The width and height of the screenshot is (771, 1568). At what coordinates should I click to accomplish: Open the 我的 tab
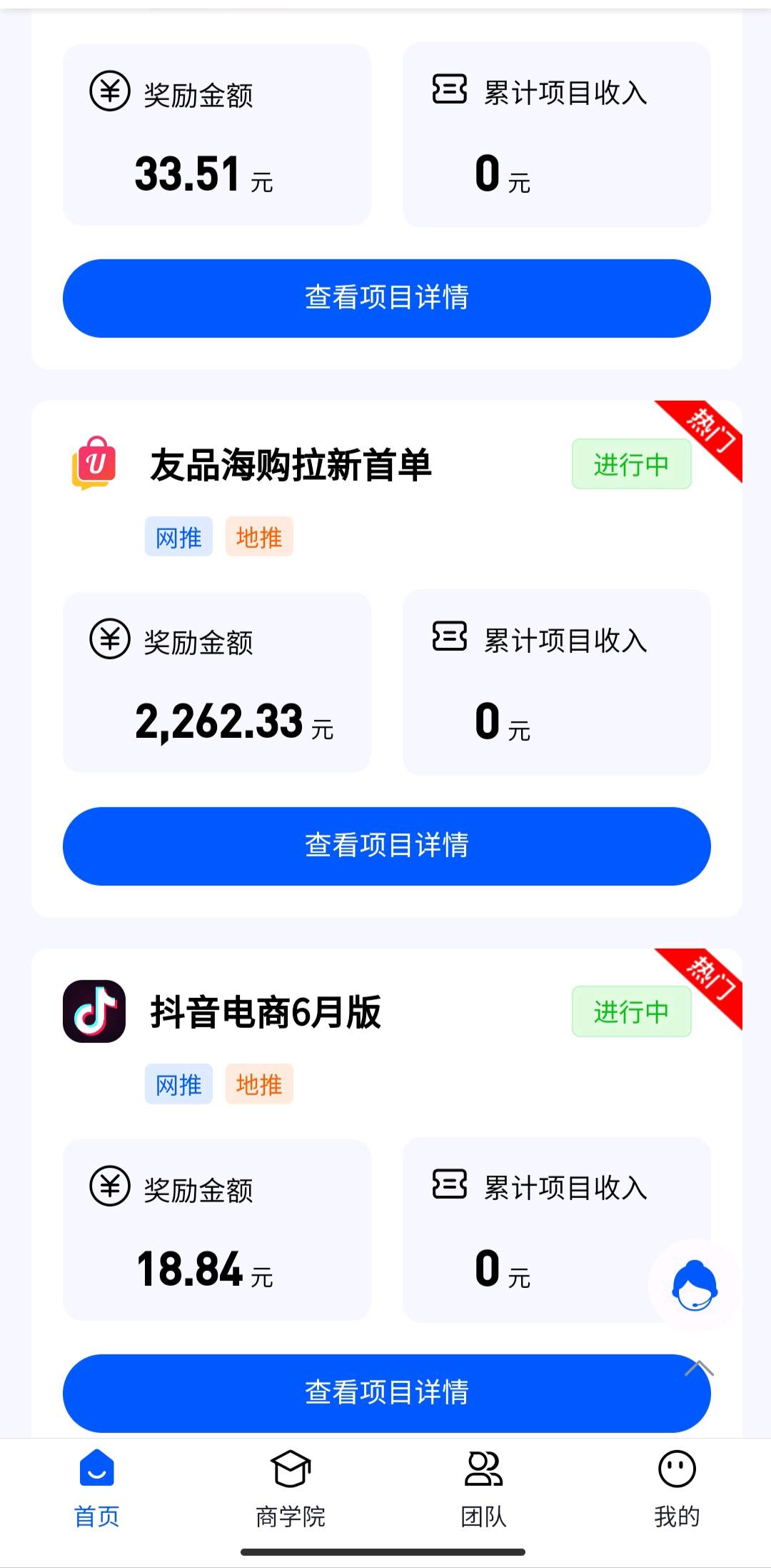676,1488
